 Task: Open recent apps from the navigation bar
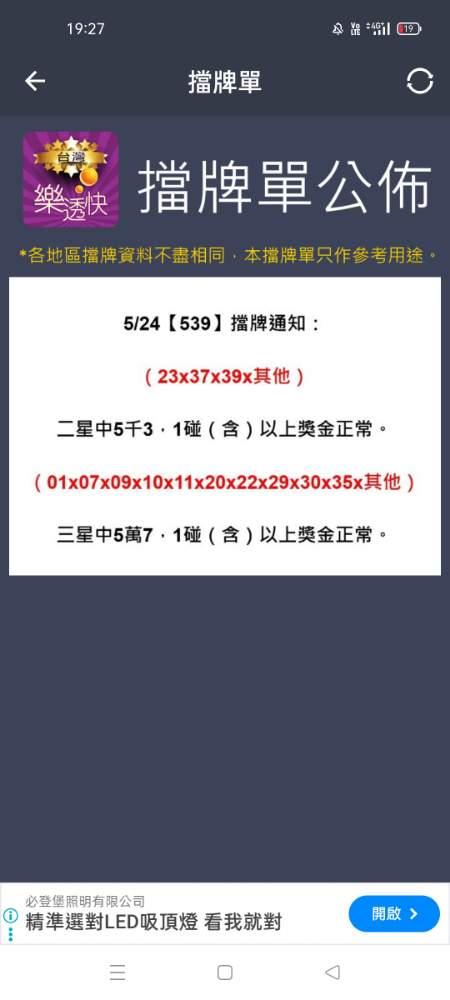click(x=117, y=972)
